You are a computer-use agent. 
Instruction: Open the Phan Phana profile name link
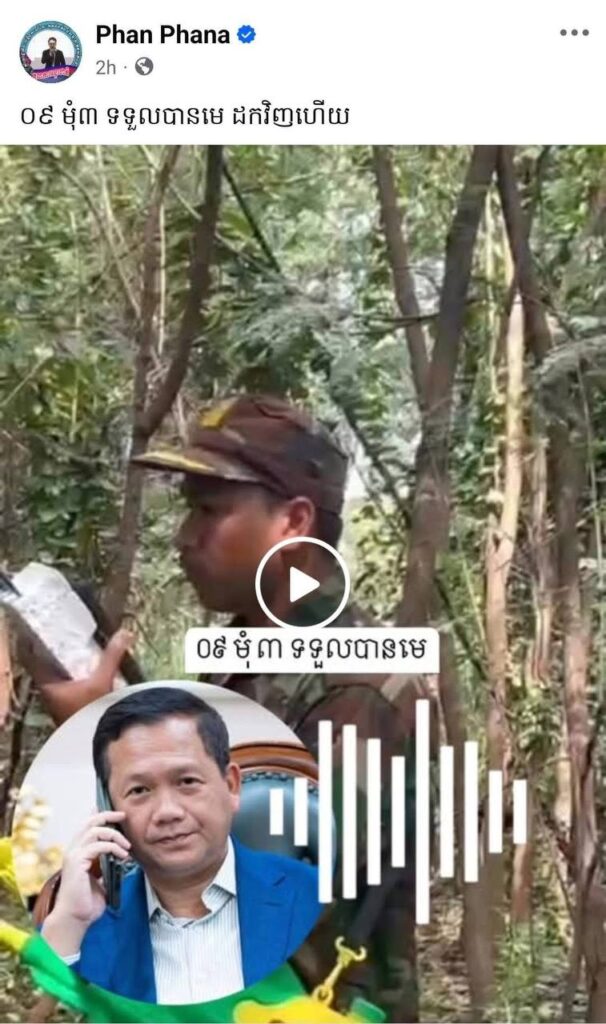pos(162,34)
